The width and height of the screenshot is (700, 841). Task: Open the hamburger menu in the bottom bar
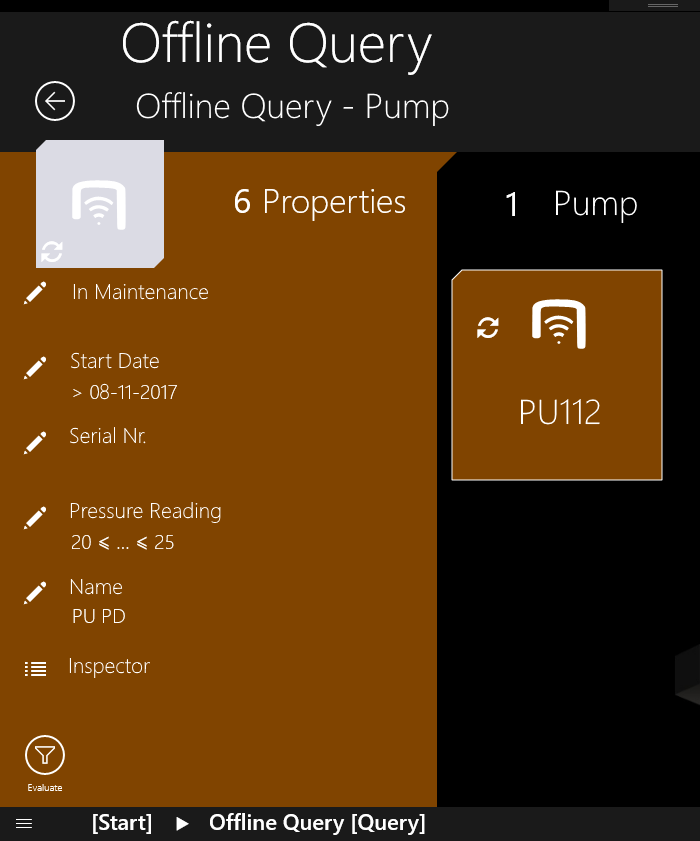pyautogui.click(x=25, y=824)
